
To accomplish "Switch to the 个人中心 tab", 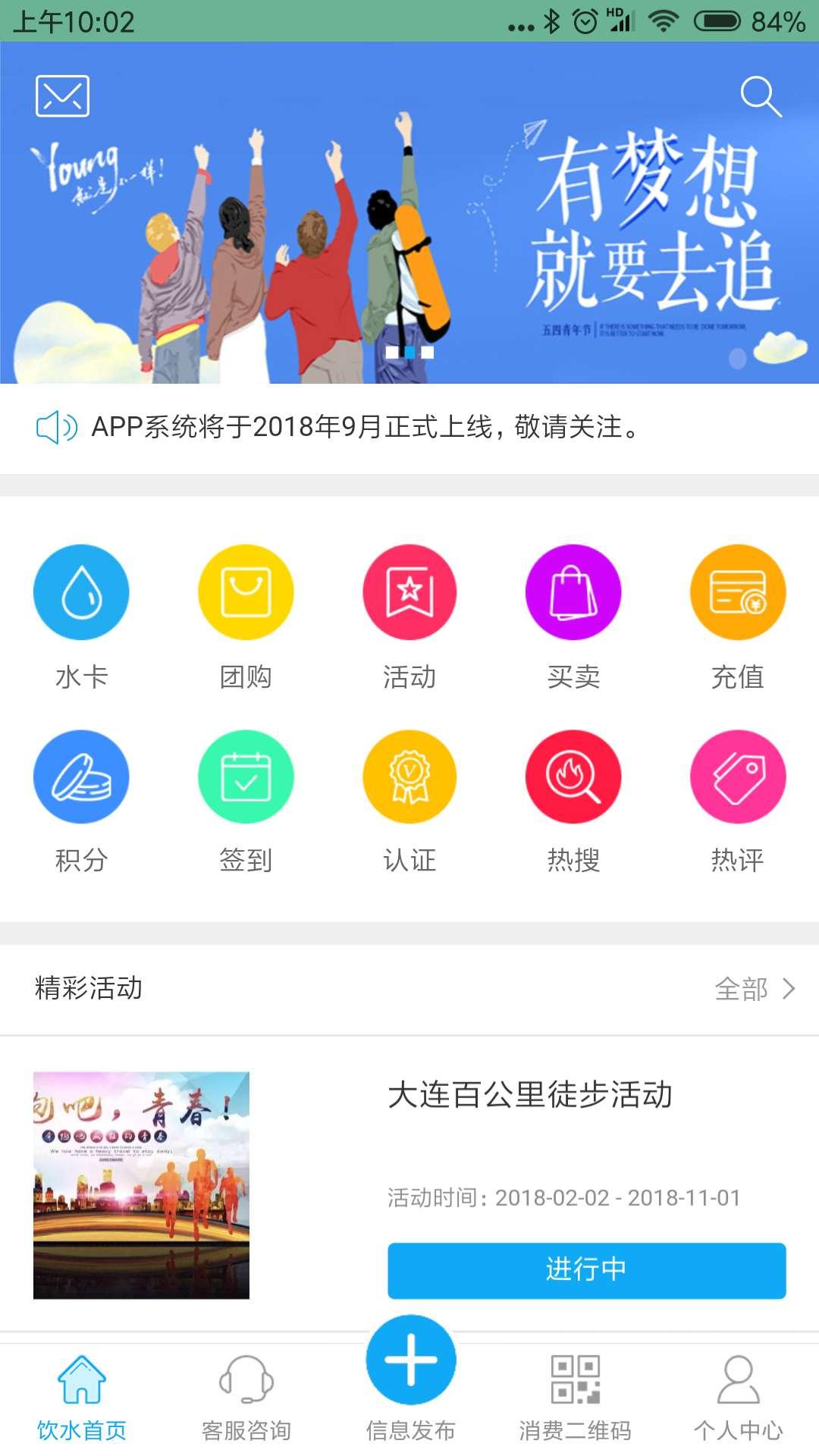I will [738, 1399].
